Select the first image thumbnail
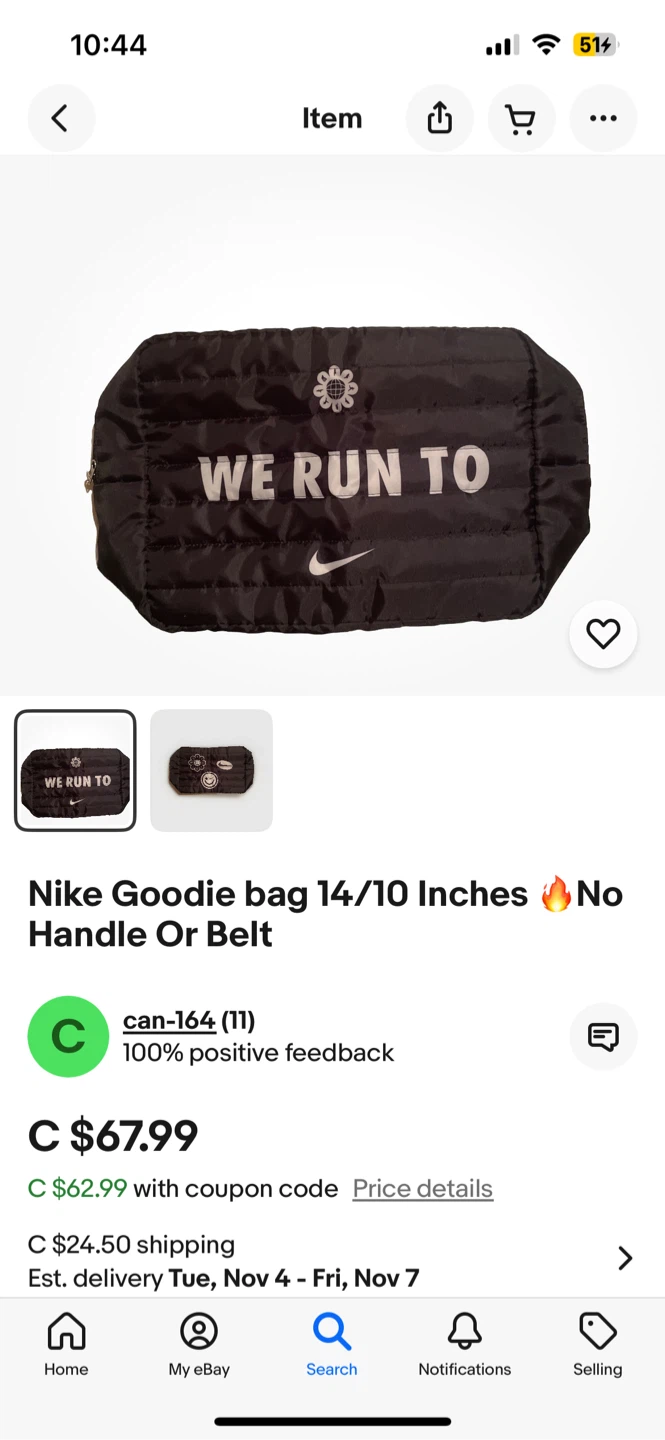The image size is (665, 1440). click(75, 770)
